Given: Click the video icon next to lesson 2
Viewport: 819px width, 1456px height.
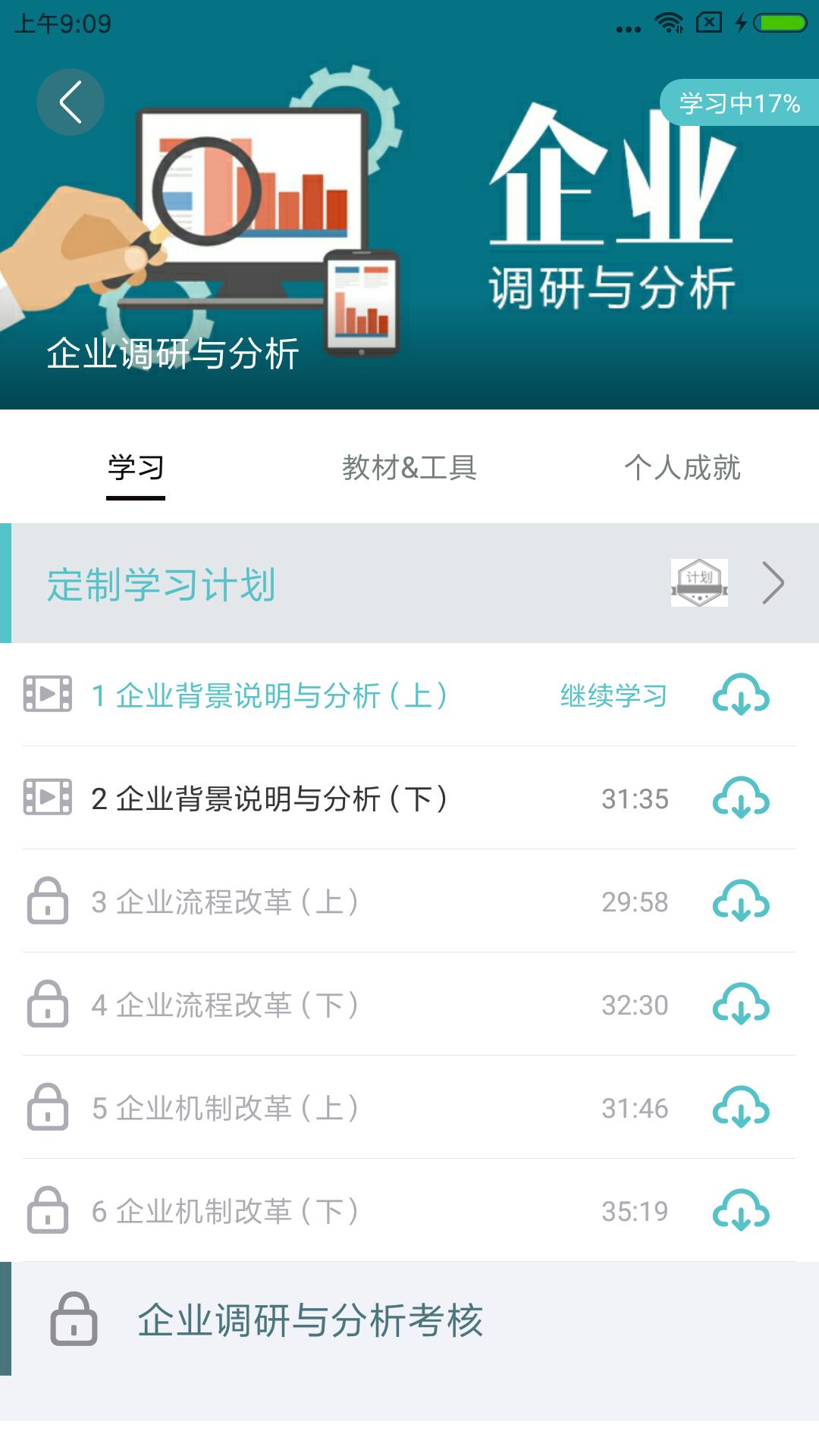Looking at the screenshot, I should click(x=47, y=796).
